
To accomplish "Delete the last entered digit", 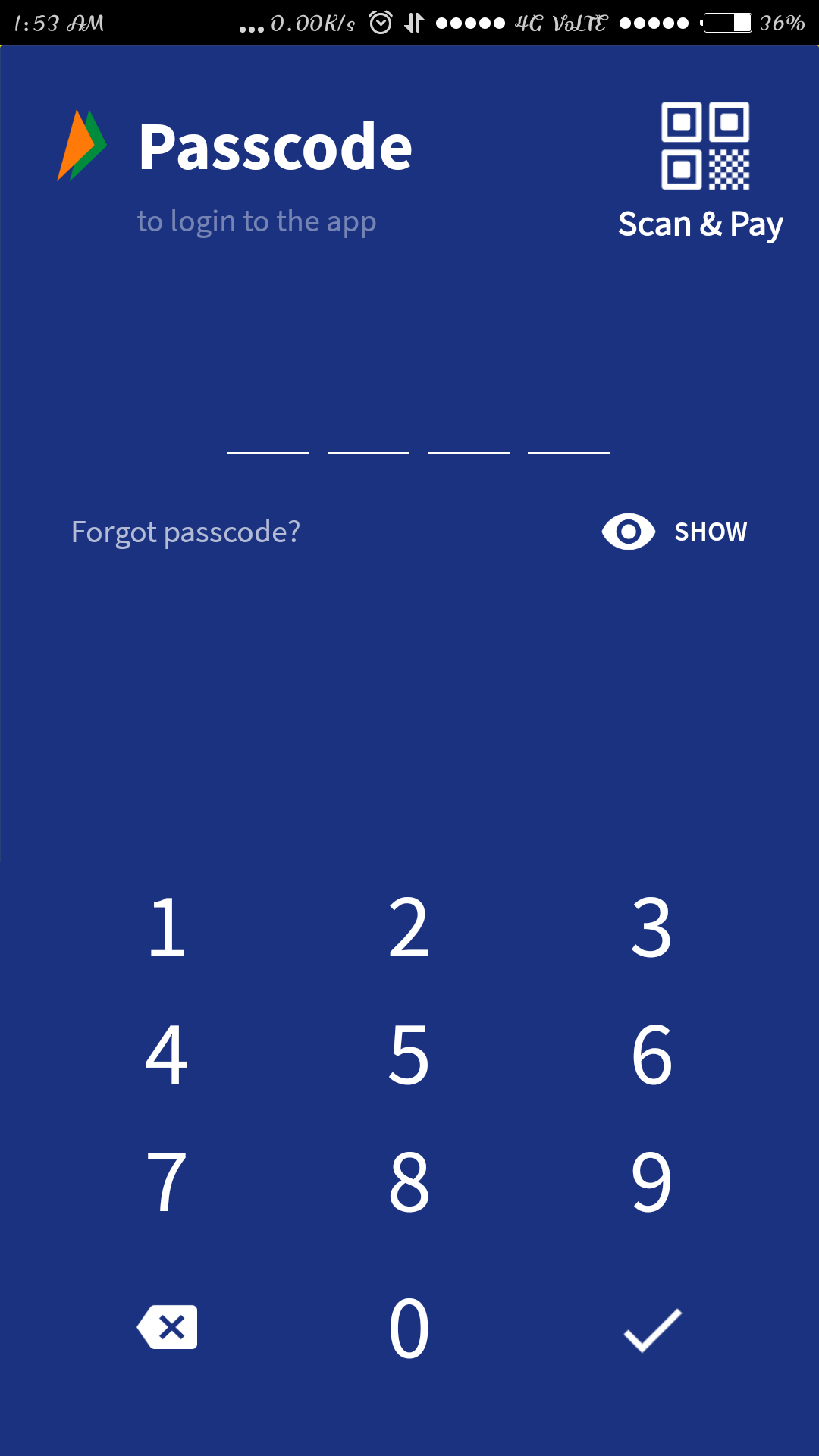I will [168, 1327].
